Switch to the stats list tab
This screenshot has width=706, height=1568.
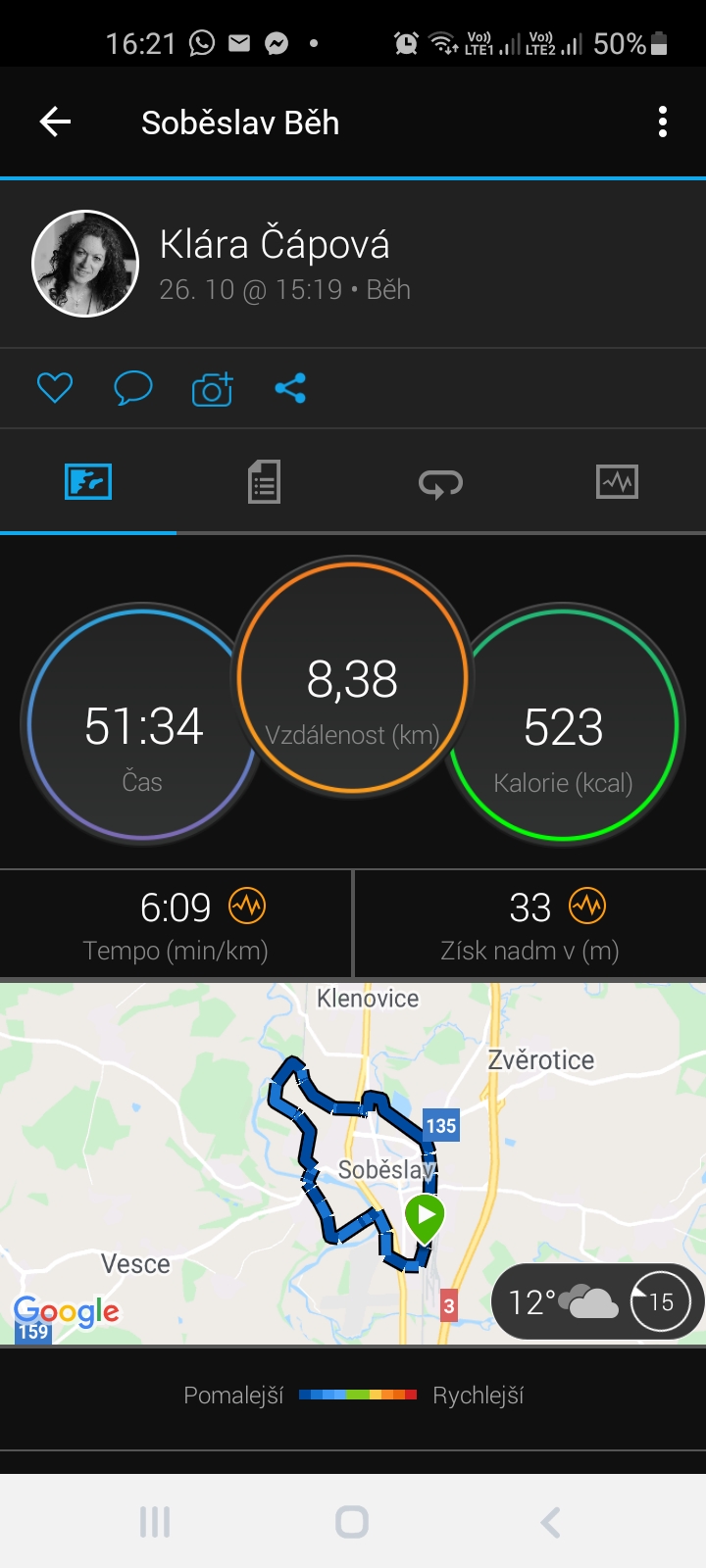[264, 482]
